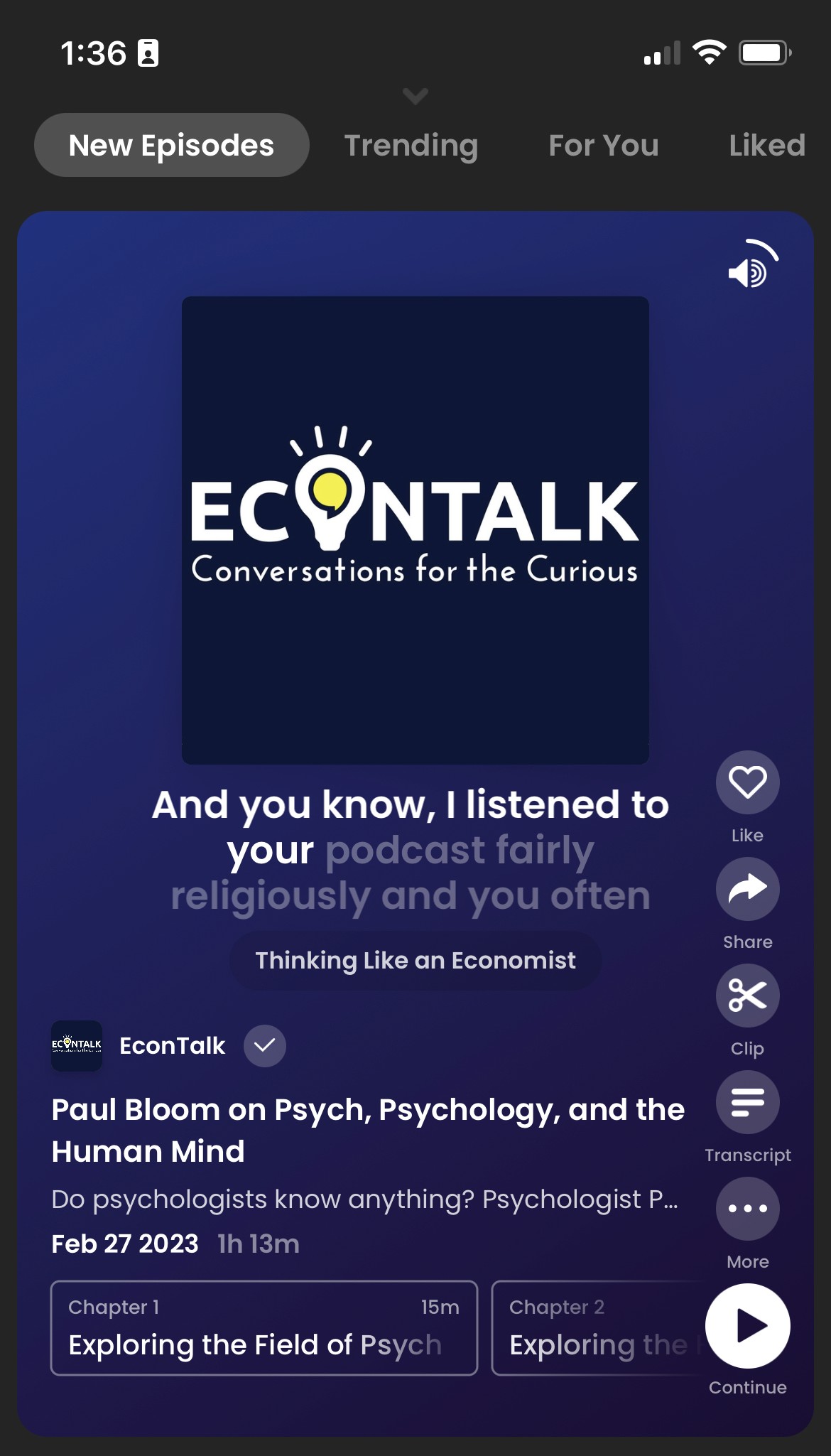The image size is (831, 1456).
Task: Tap the Thinking Like an Economist chip
Action: click(415, 961)
